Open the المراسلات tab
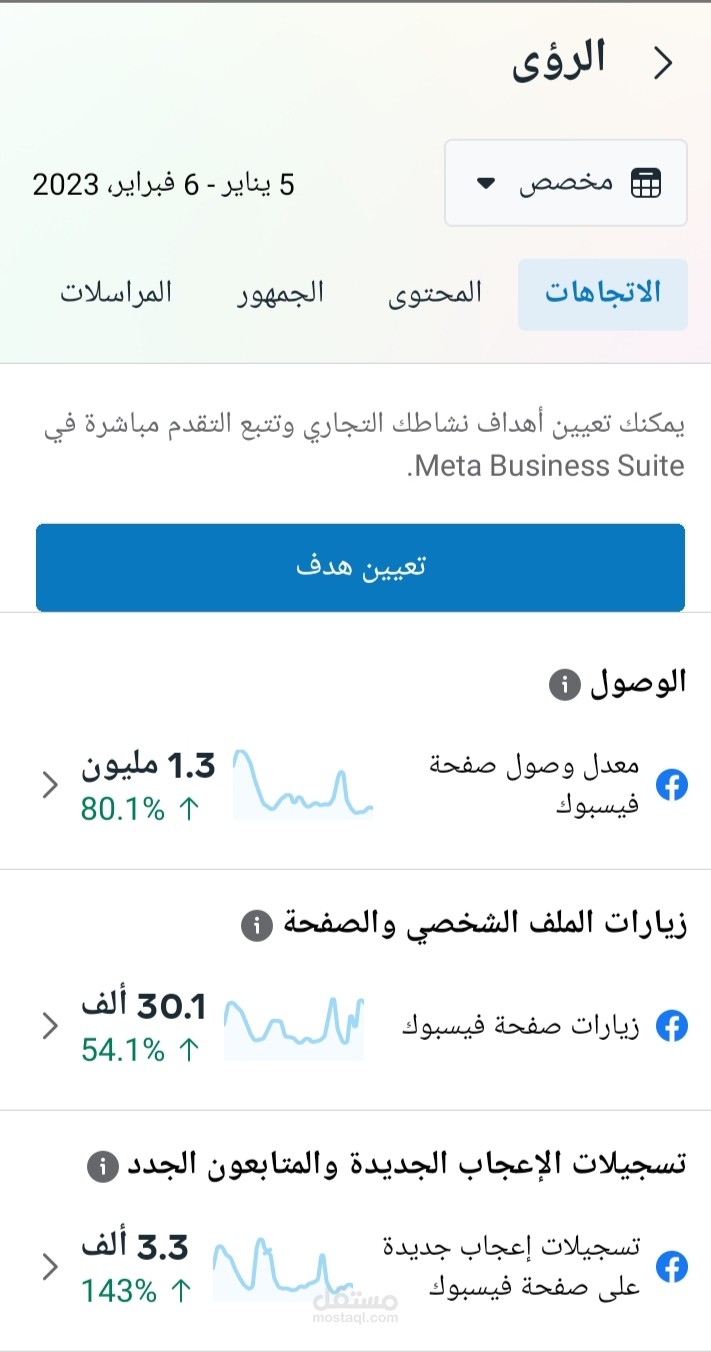Image resolution: width=711 pixels, height=1352 pixels. point(116,293)
